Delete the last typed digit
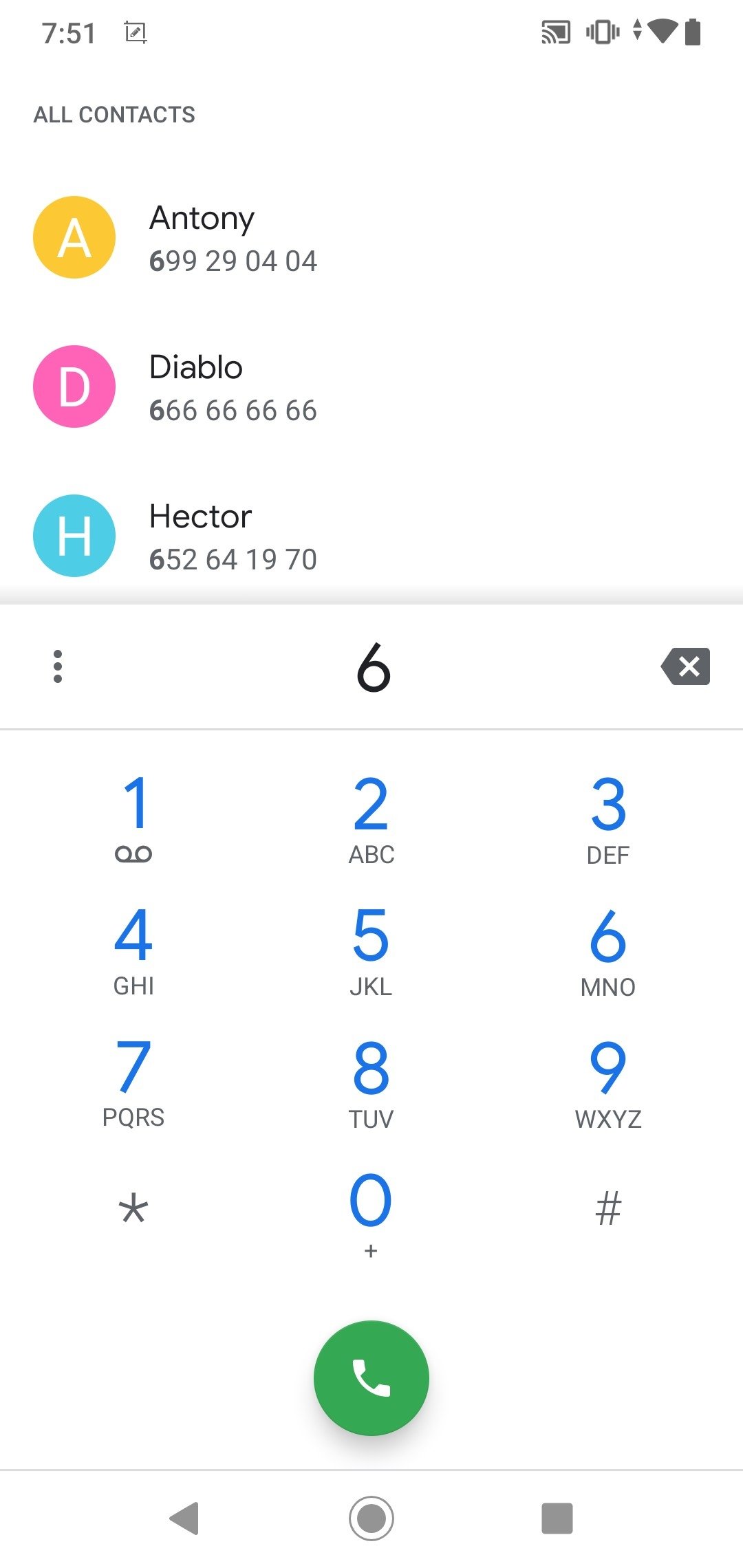 tap(685, 666)
